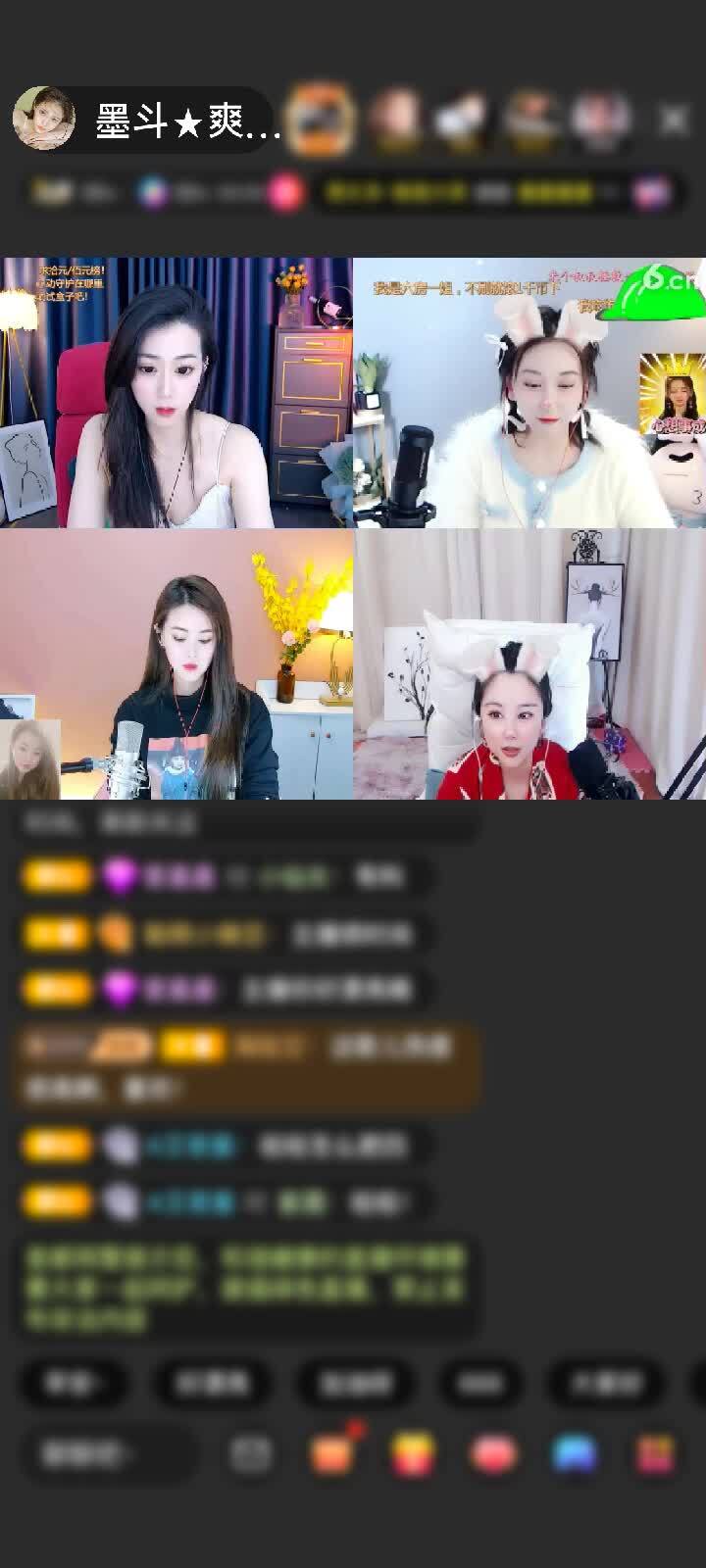Open the red heart icon in bottom toolbar
This screenshot has width=706, height=1568.
click(494, 1455)
